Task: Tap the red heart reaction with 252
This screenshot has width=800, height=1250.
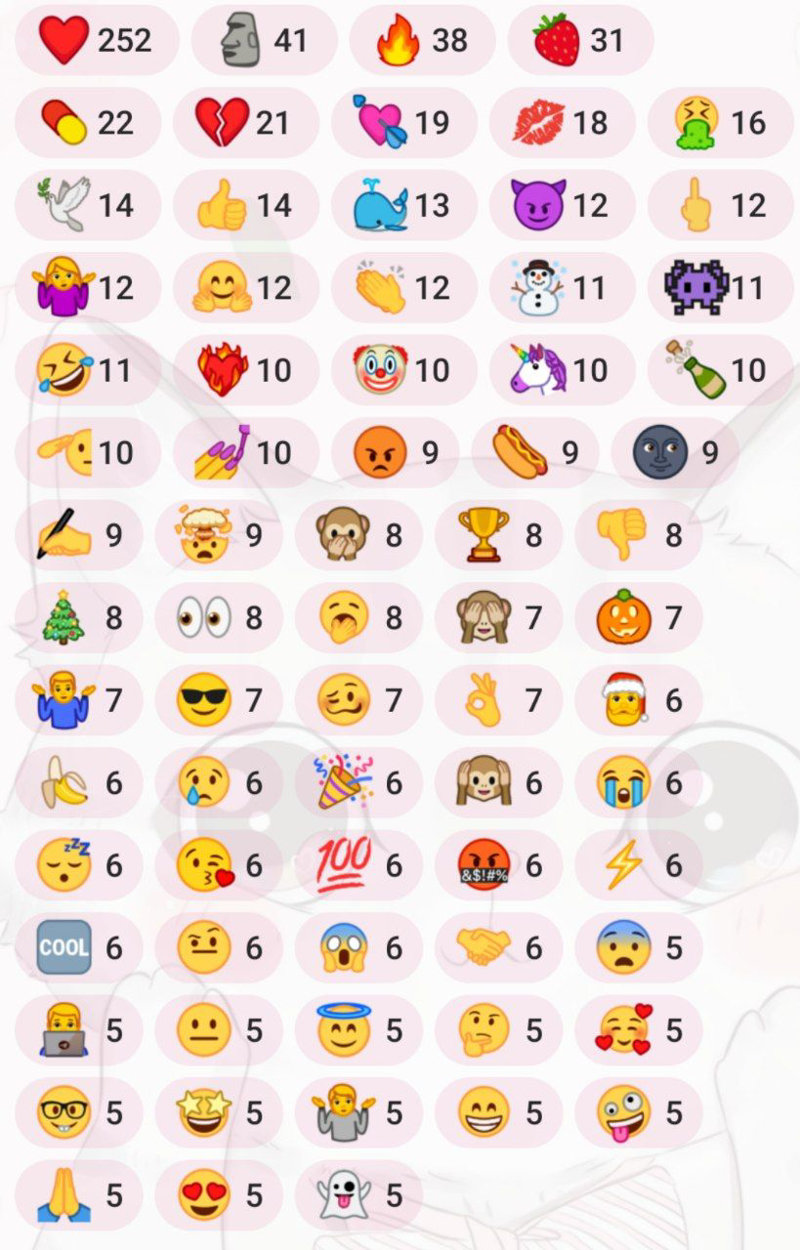Action: (96, 40)
